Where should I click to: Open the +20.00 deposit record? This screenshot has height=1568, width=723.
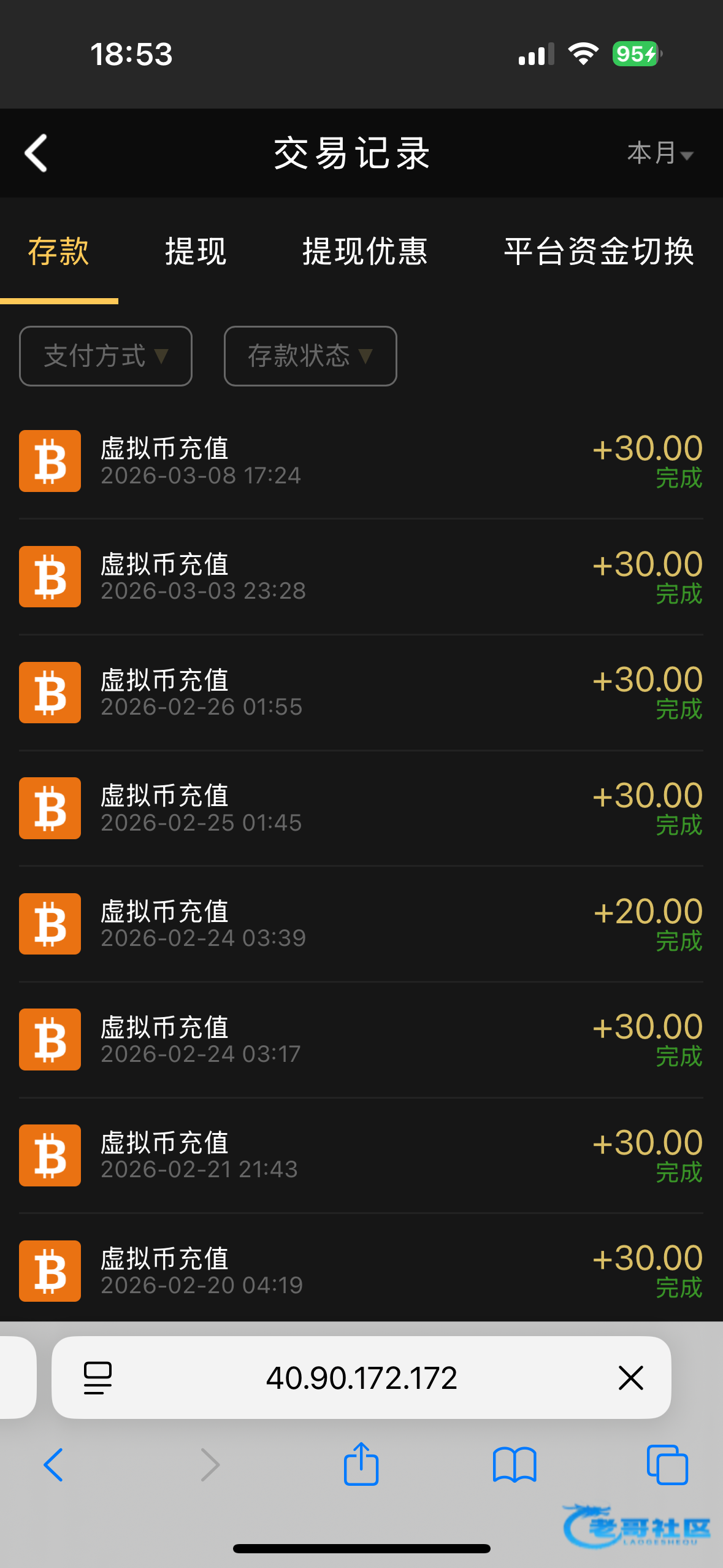click(x=361, y=924)
